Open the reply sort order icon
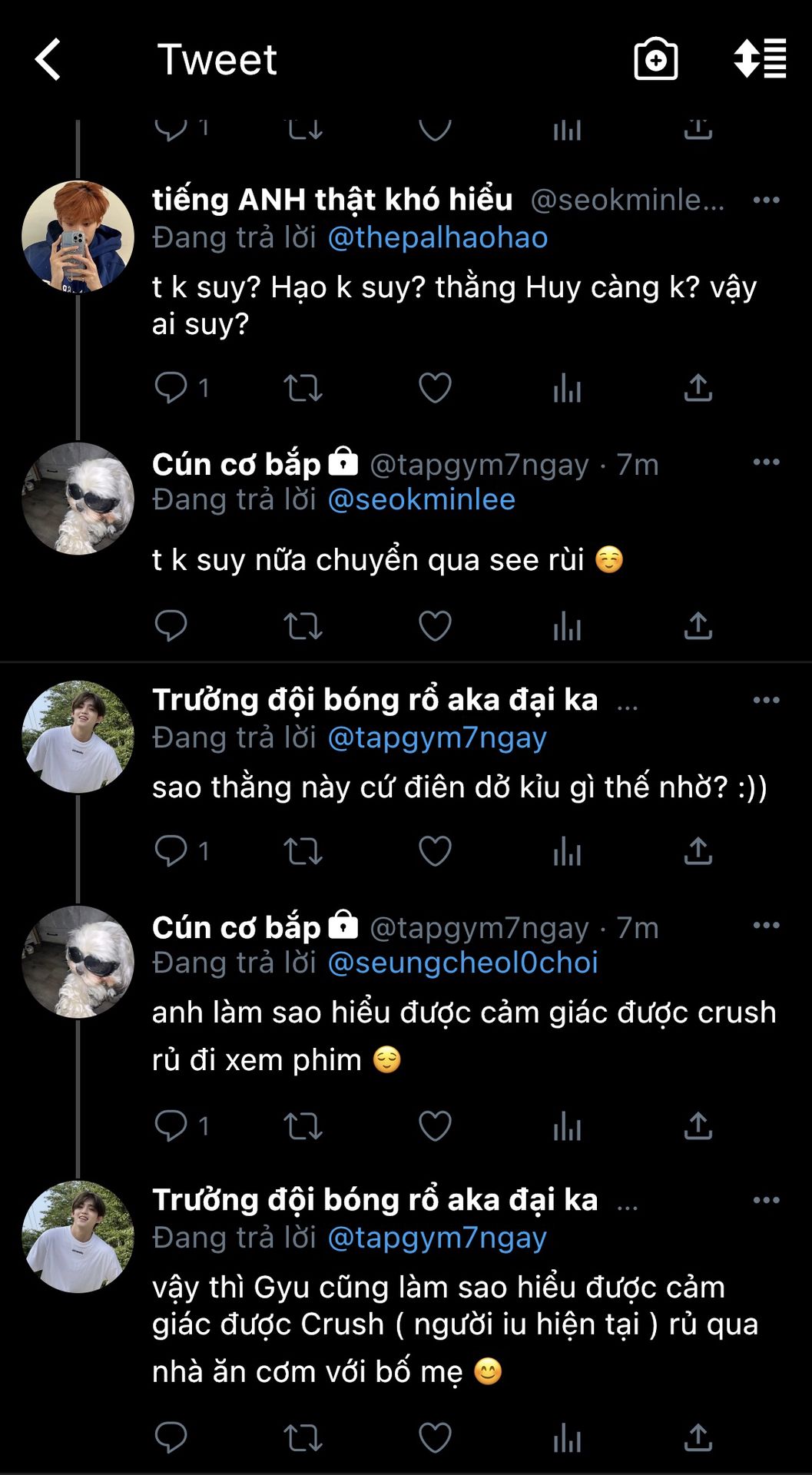 (760, 59)
